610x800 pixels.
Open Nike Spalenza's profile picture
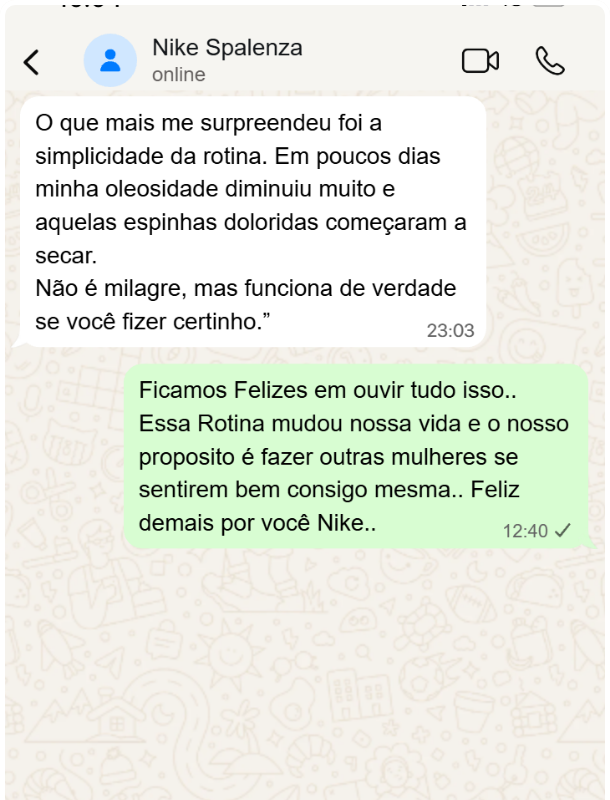111,61
